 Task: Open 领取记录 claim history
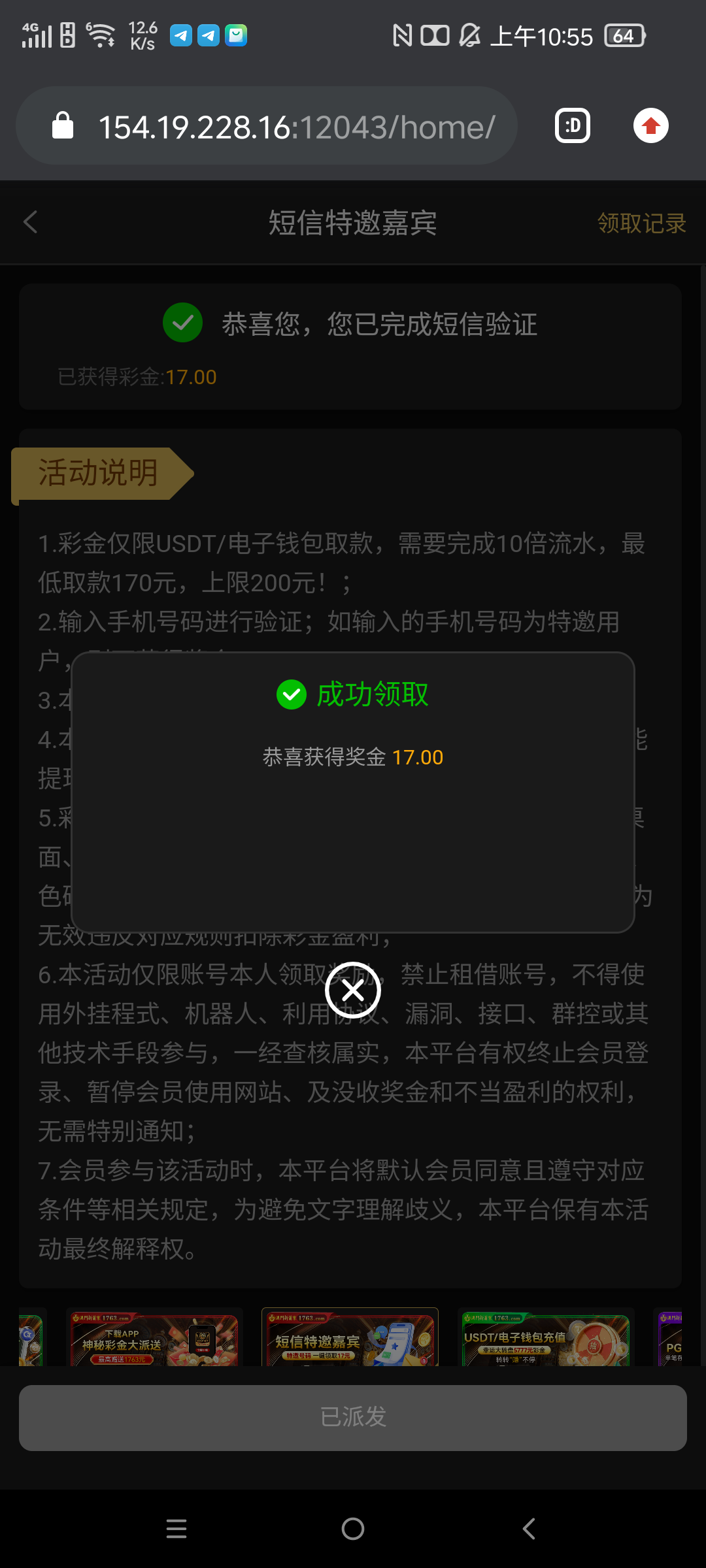coord(641,223)
